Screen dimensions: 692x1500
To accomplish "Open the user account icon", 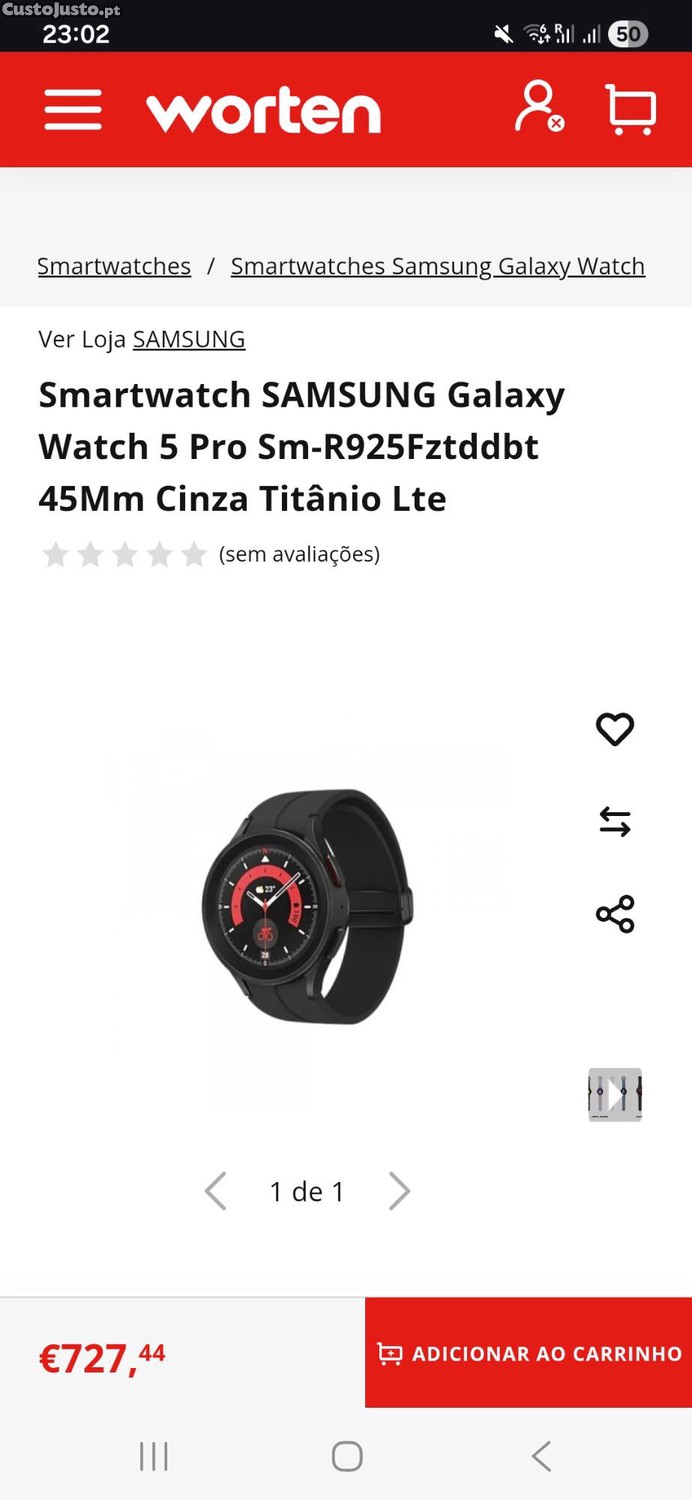I will (538, 108).
